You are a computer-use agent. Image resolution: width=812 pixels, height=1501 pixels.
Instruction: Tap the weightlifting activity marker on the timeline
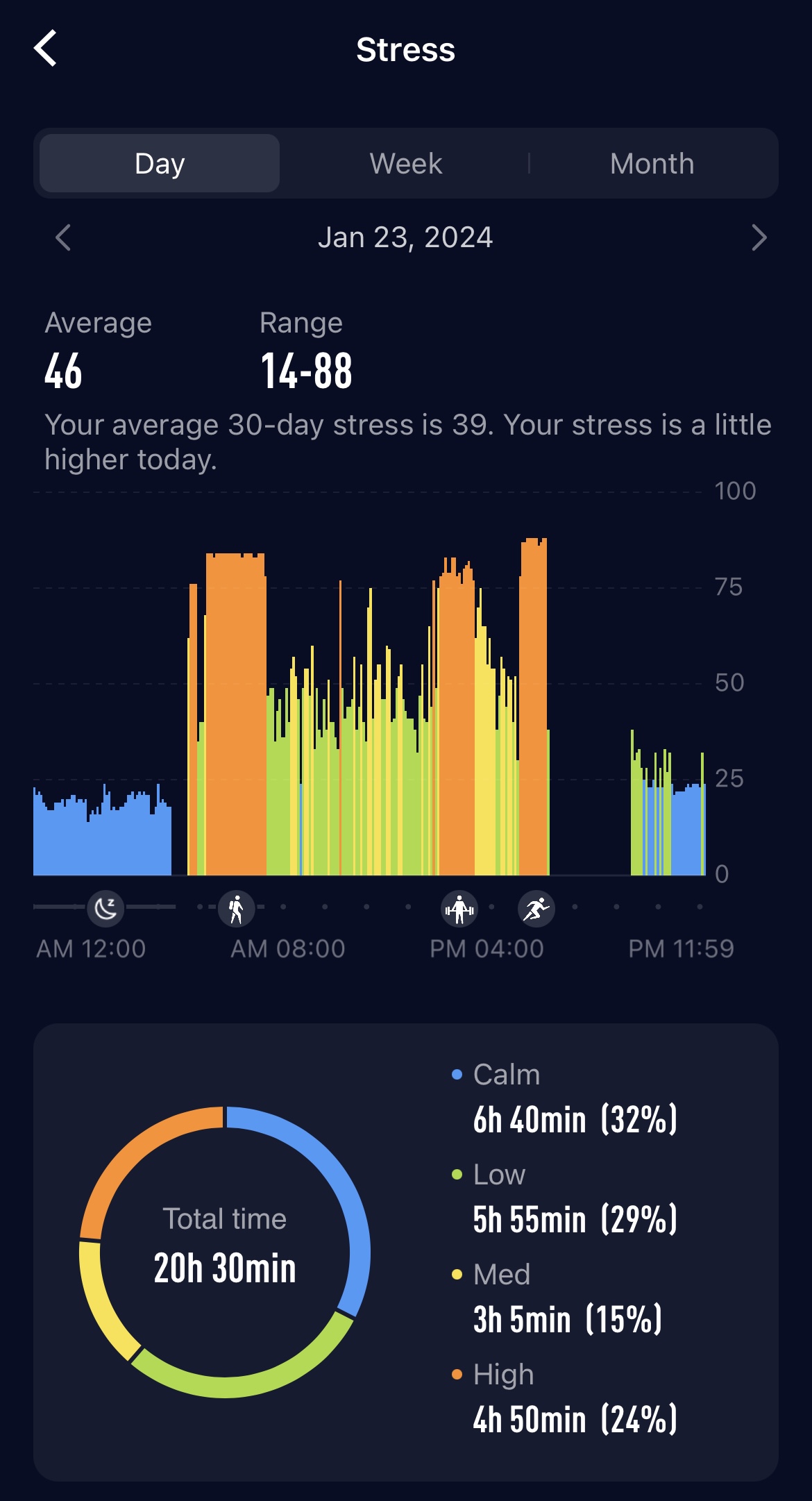point(459,908)
